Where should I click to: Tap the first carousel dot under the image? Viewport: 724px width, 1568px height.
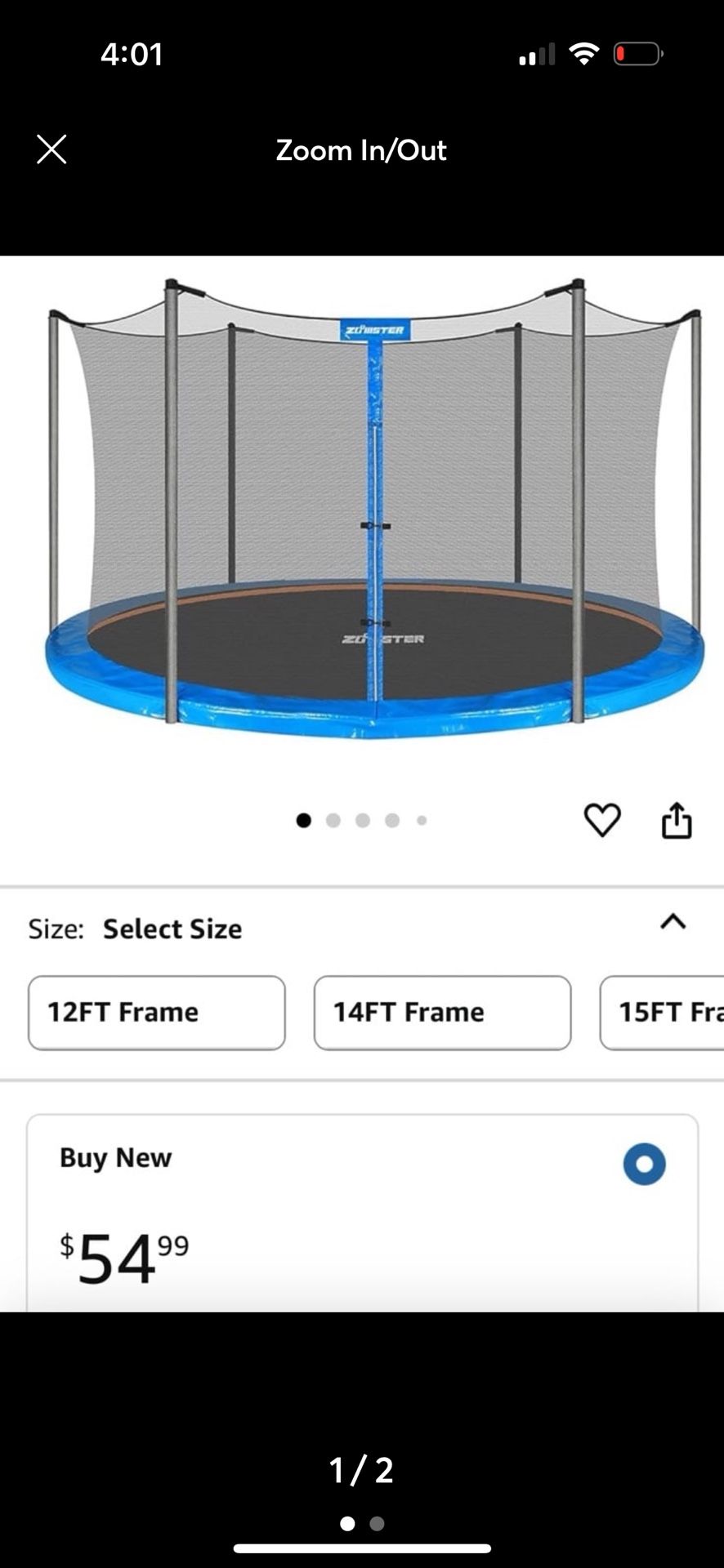click(x=305, y=821)
